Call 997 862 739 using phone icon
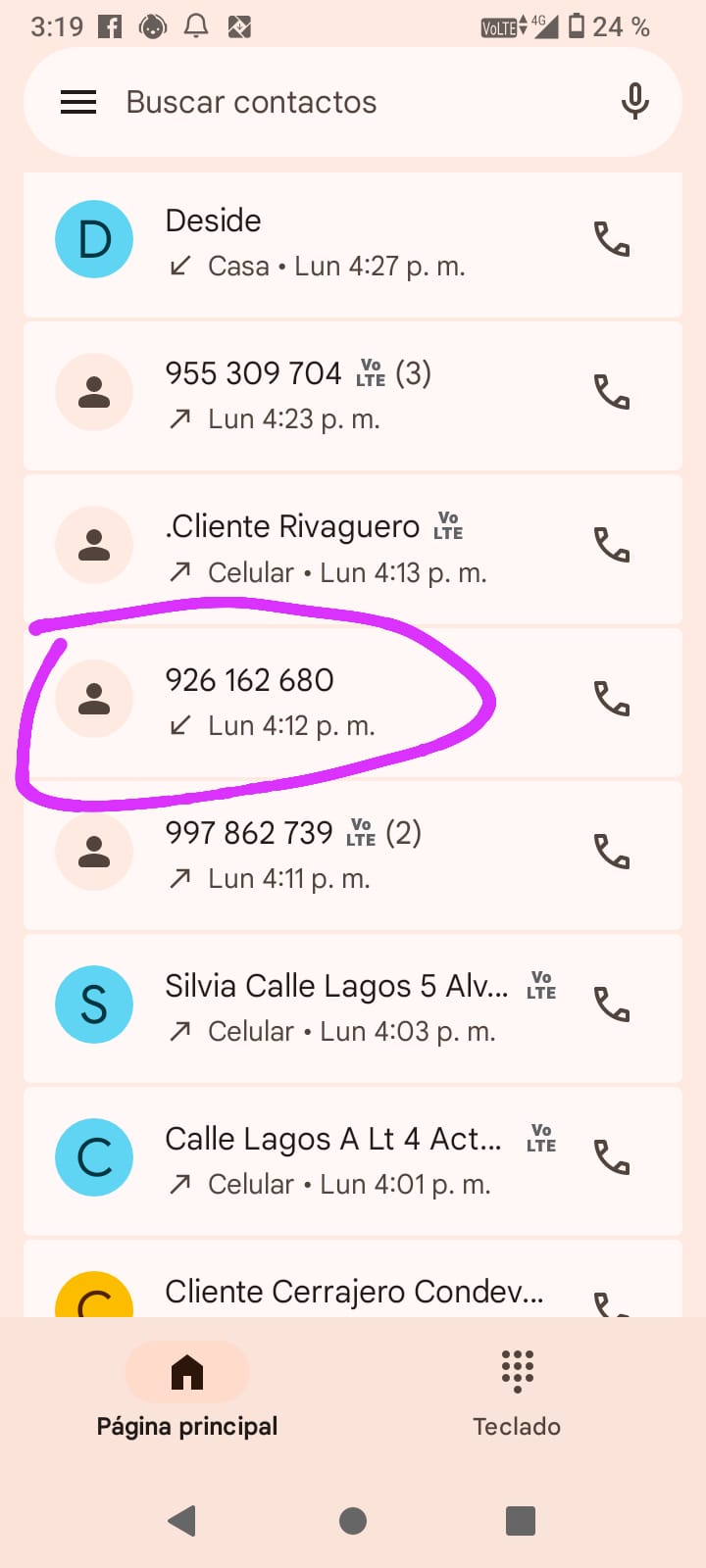 pos(612,852)
